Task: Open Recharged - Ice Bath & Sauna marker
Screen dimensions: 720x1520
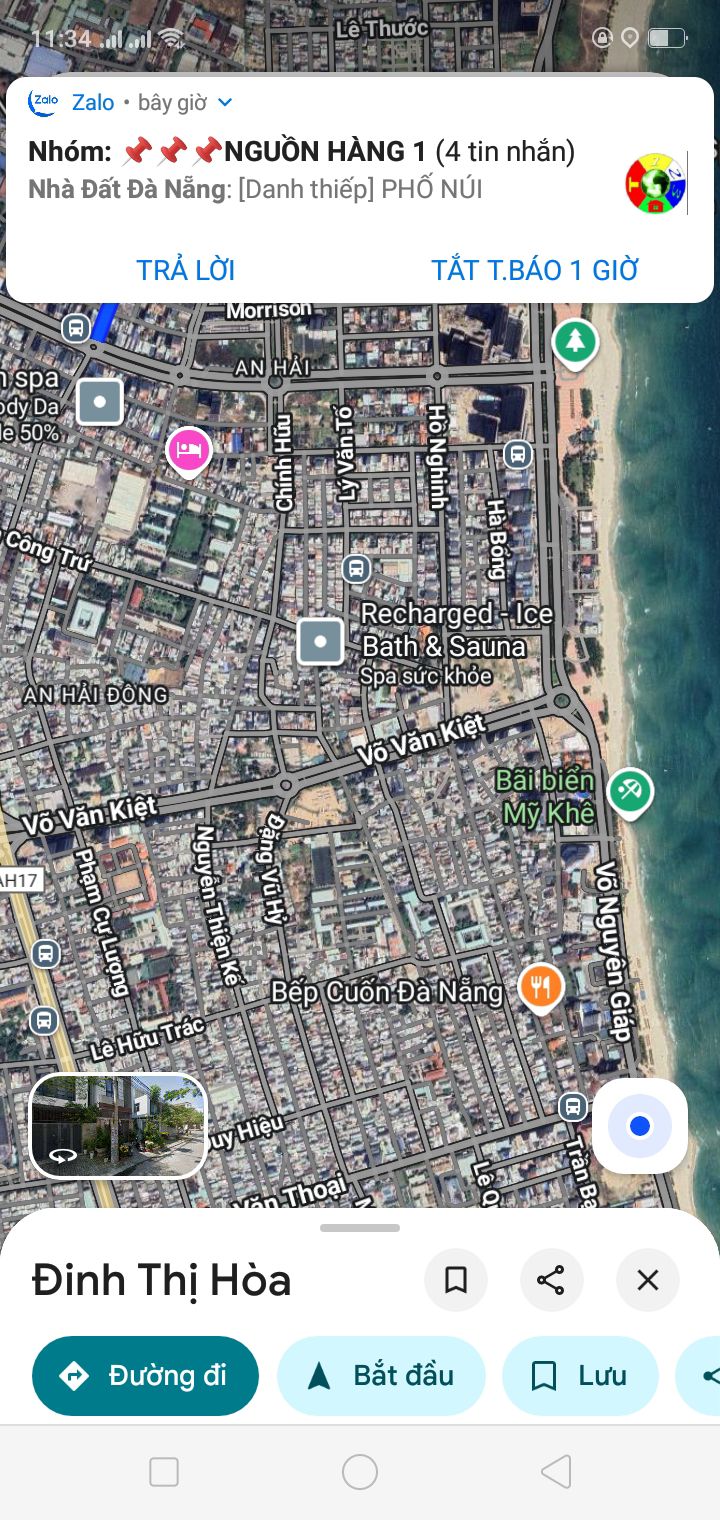Action: (321, 642)
